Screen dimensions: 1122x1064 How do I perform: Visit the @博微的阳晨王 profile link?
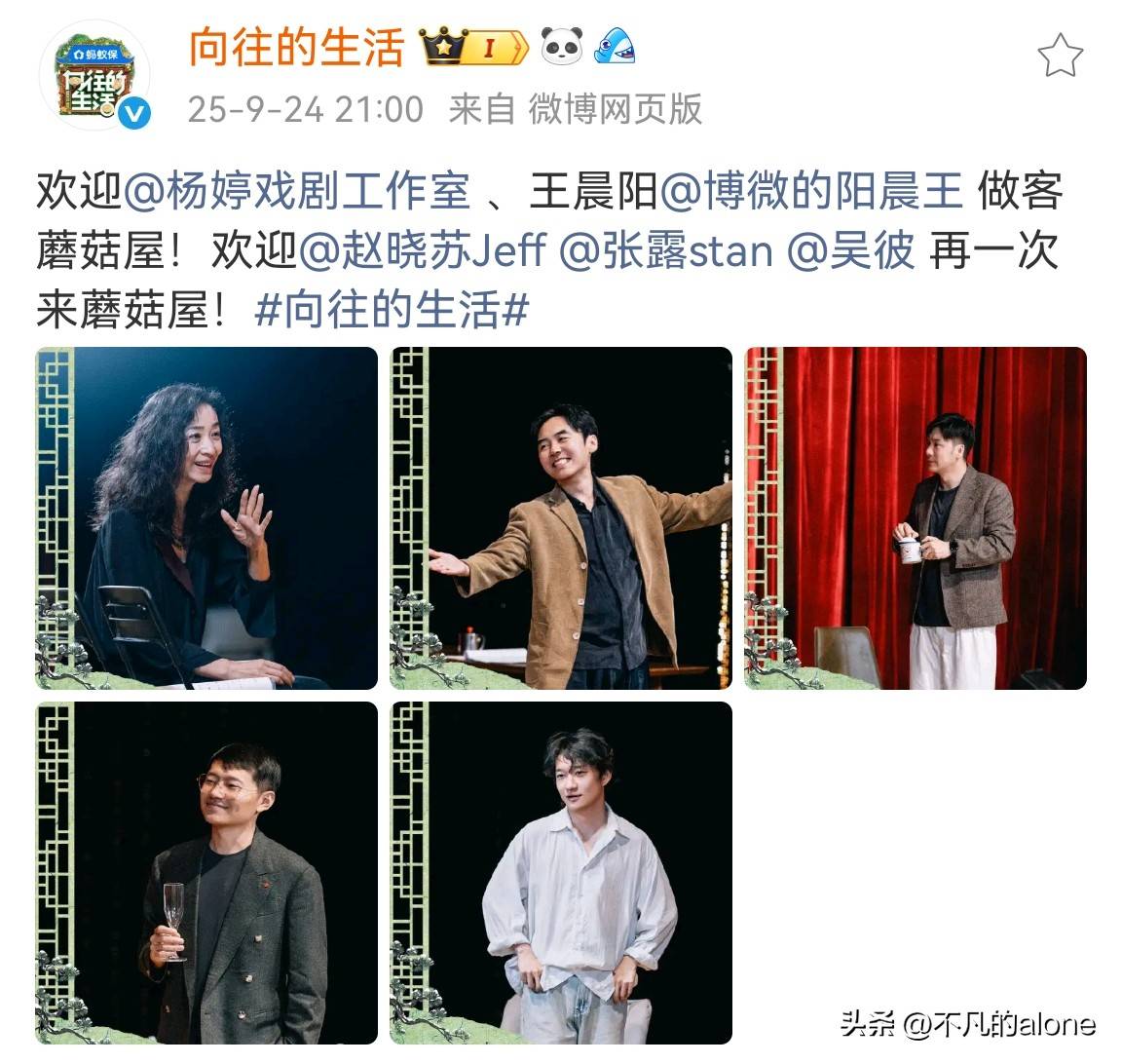click(x=812, y=191)
